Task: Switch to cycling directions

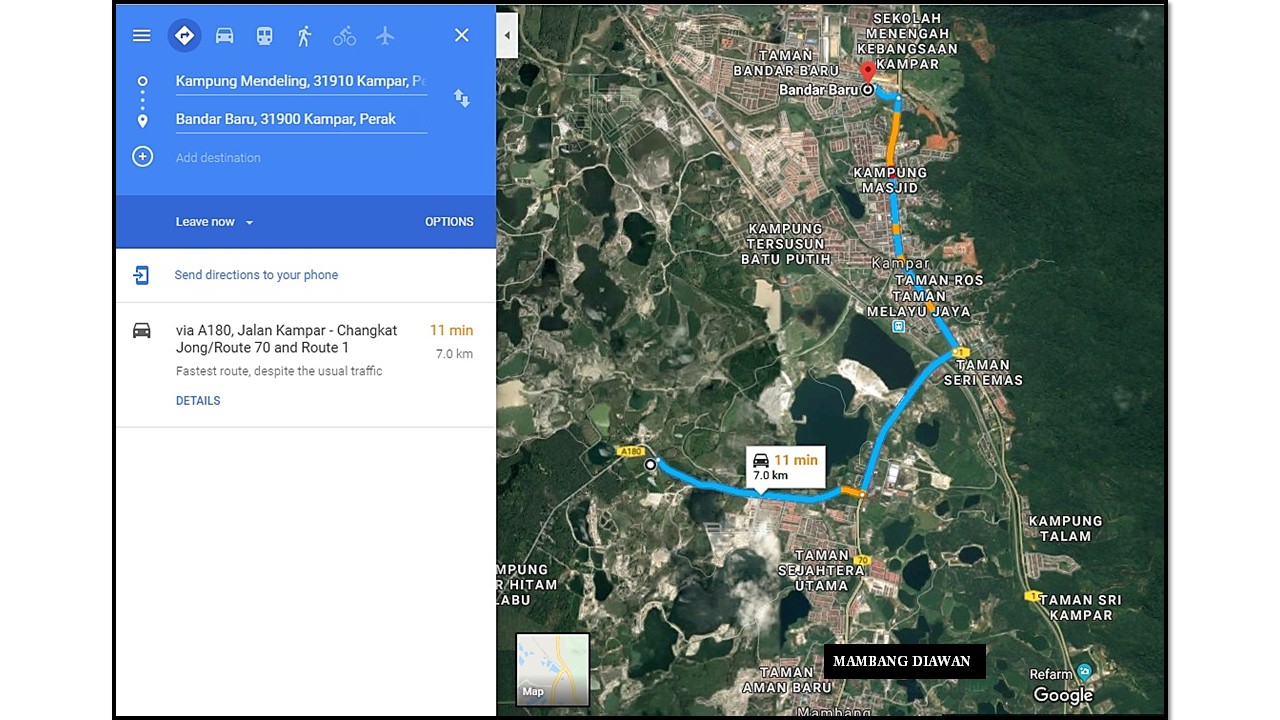Action: [x=344, y=36]
